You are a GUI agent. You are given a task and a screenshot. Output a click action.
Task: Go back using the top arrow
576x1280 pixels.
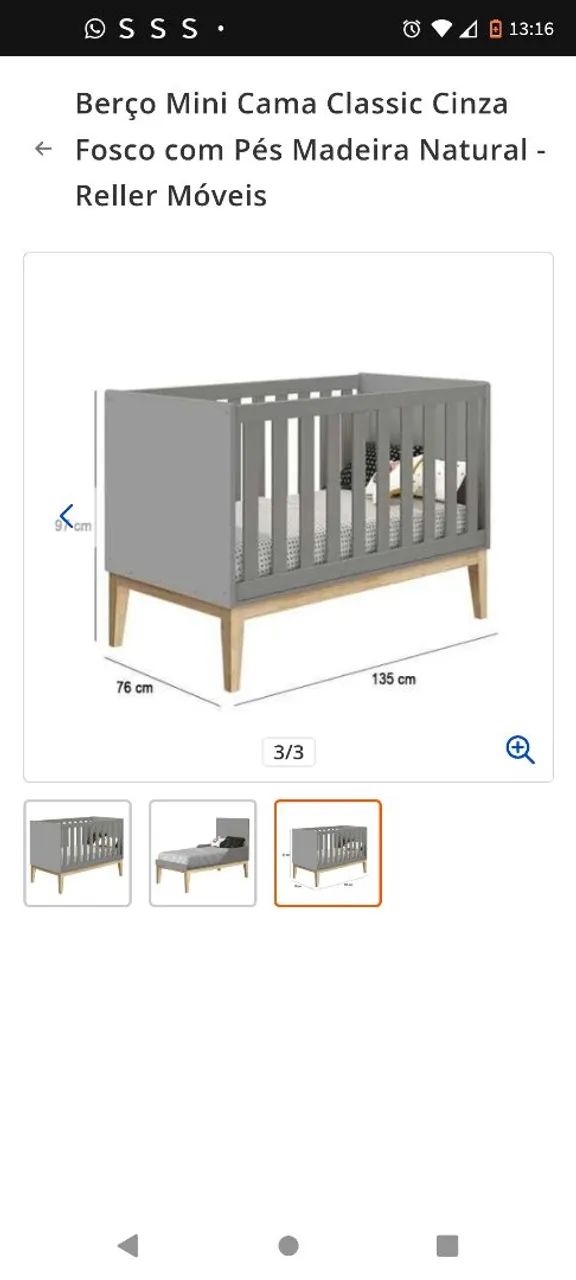[43, 149]
